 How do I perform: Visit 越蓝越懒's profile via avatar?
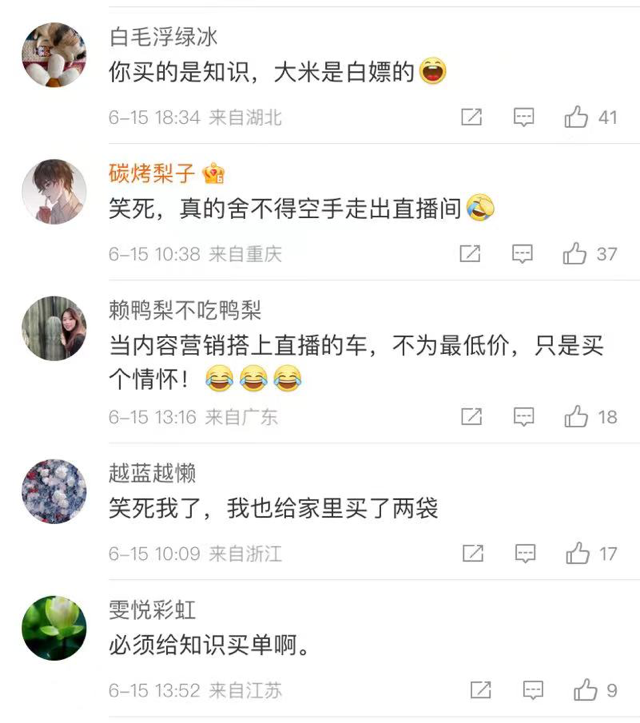point(54,491)
